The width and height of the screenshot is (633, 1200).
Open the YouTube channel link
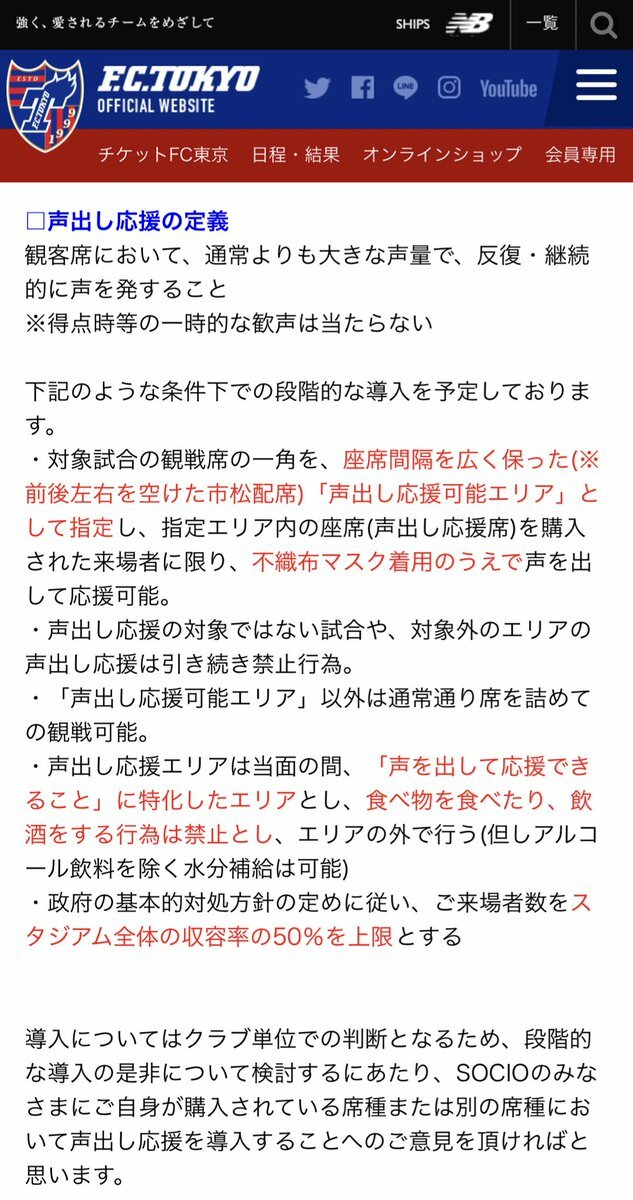click(x=508, y=88)
